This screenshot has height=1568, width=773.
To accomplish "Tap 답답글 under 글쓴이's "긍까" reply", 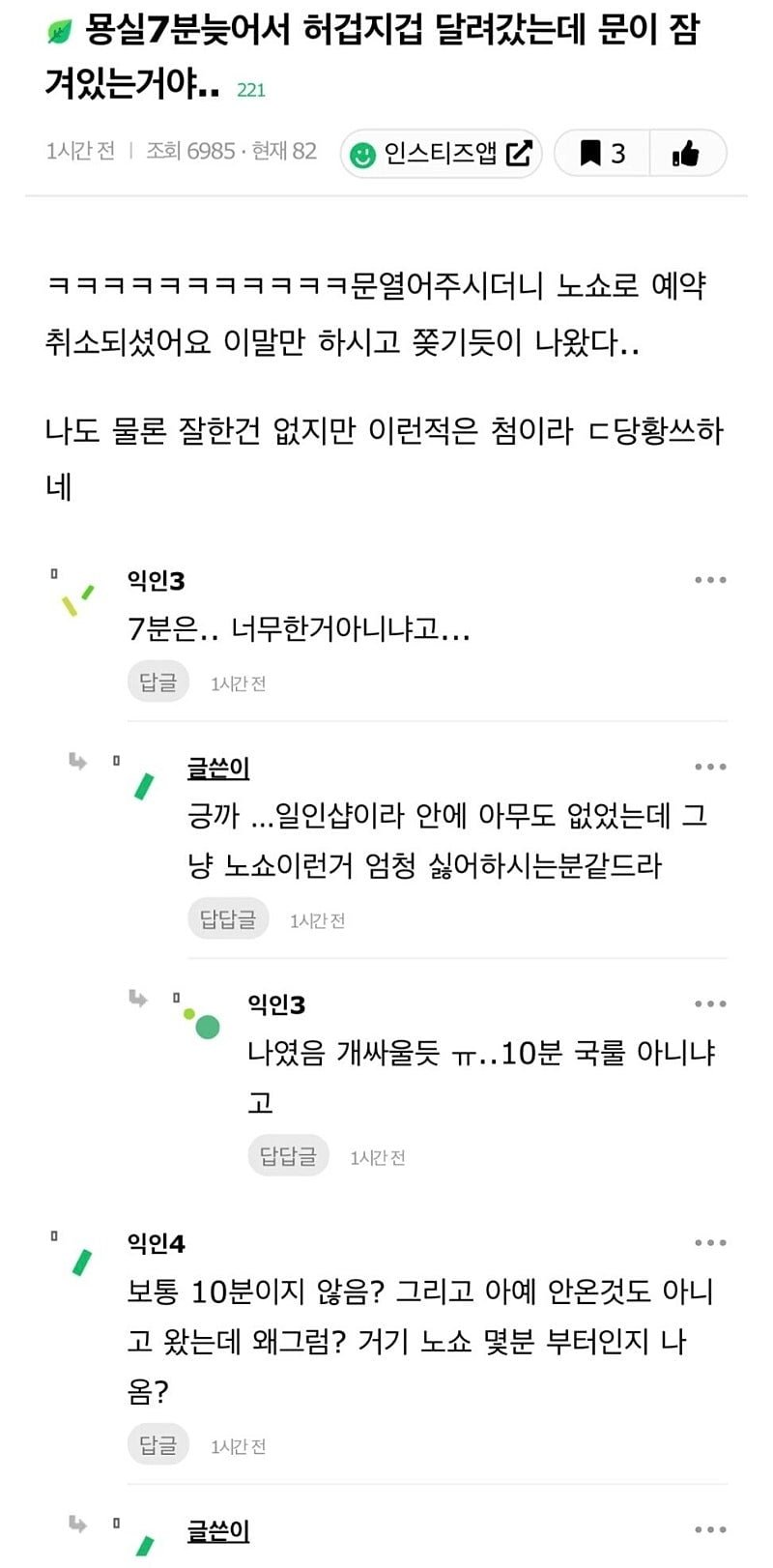I will pyautogui.click(x=228, y=919).
